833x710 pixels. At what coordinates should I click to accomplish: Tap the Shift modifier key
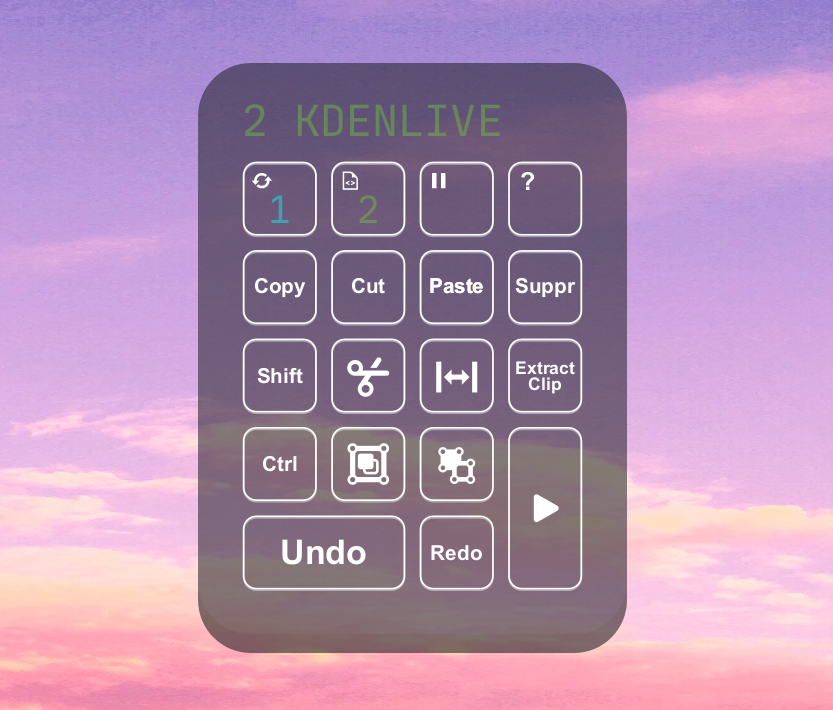click(x=279, y=376)
